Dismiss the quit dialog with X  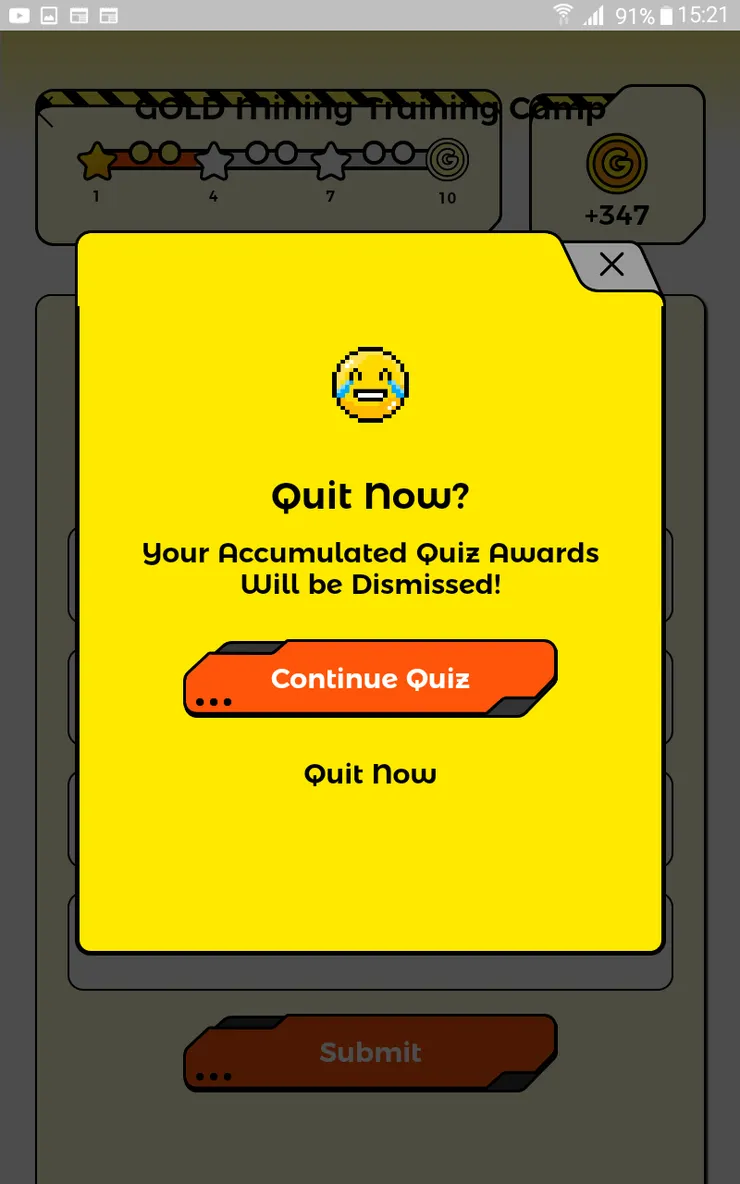click(611, 264)
